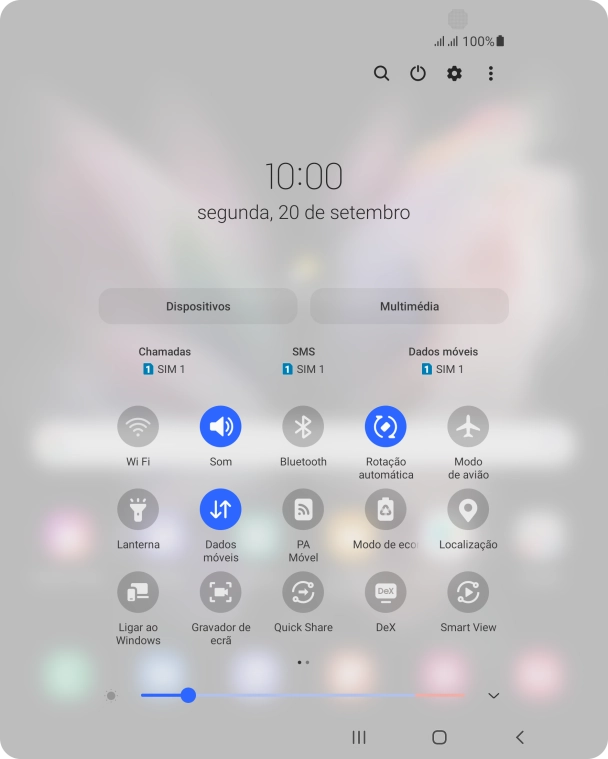Viewport: 608px width, 759px height.
Task: Enable Localização
Action: tap(468, 509)
